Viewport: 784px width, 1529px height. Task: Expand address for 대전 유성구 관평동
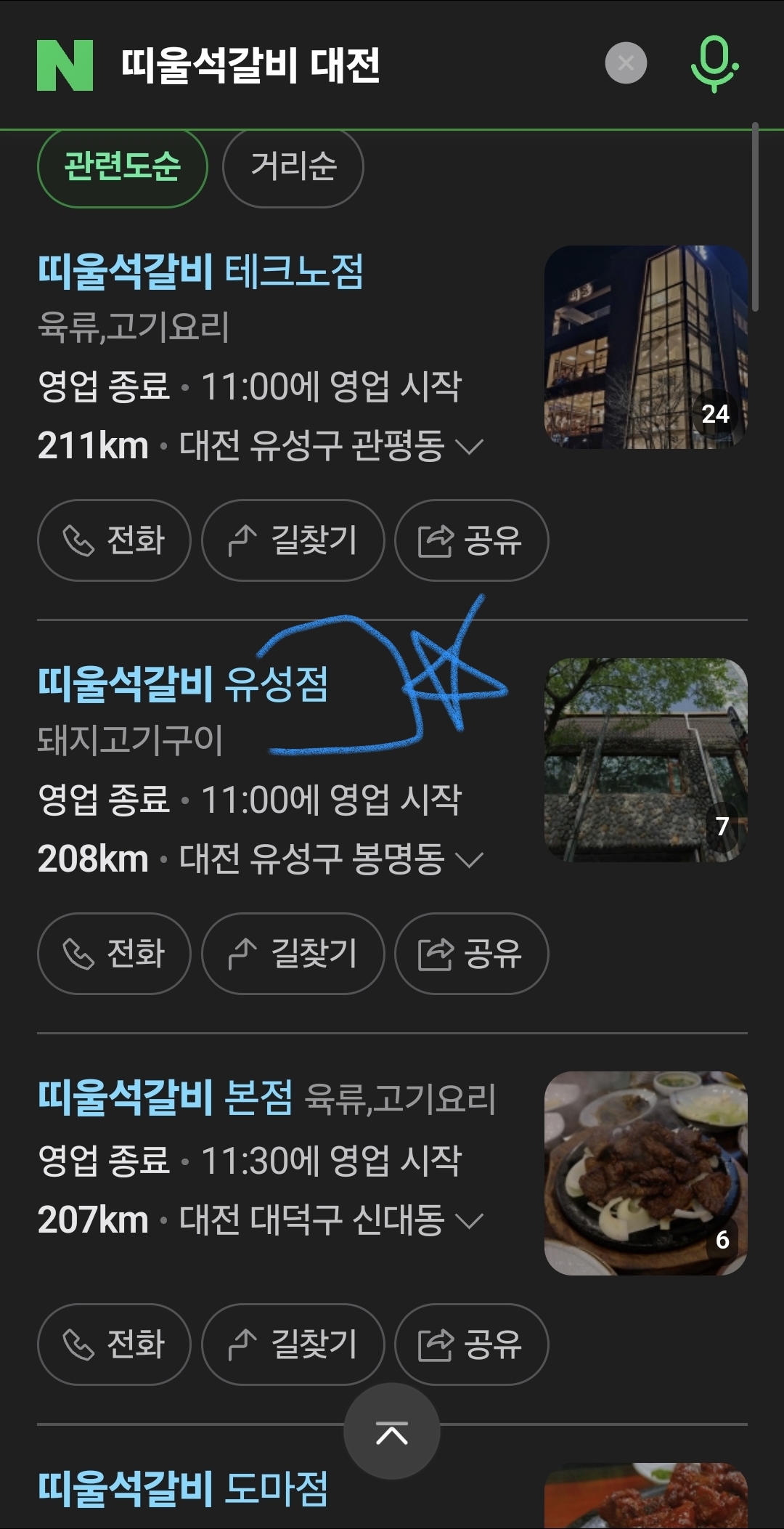pos(472,446)
